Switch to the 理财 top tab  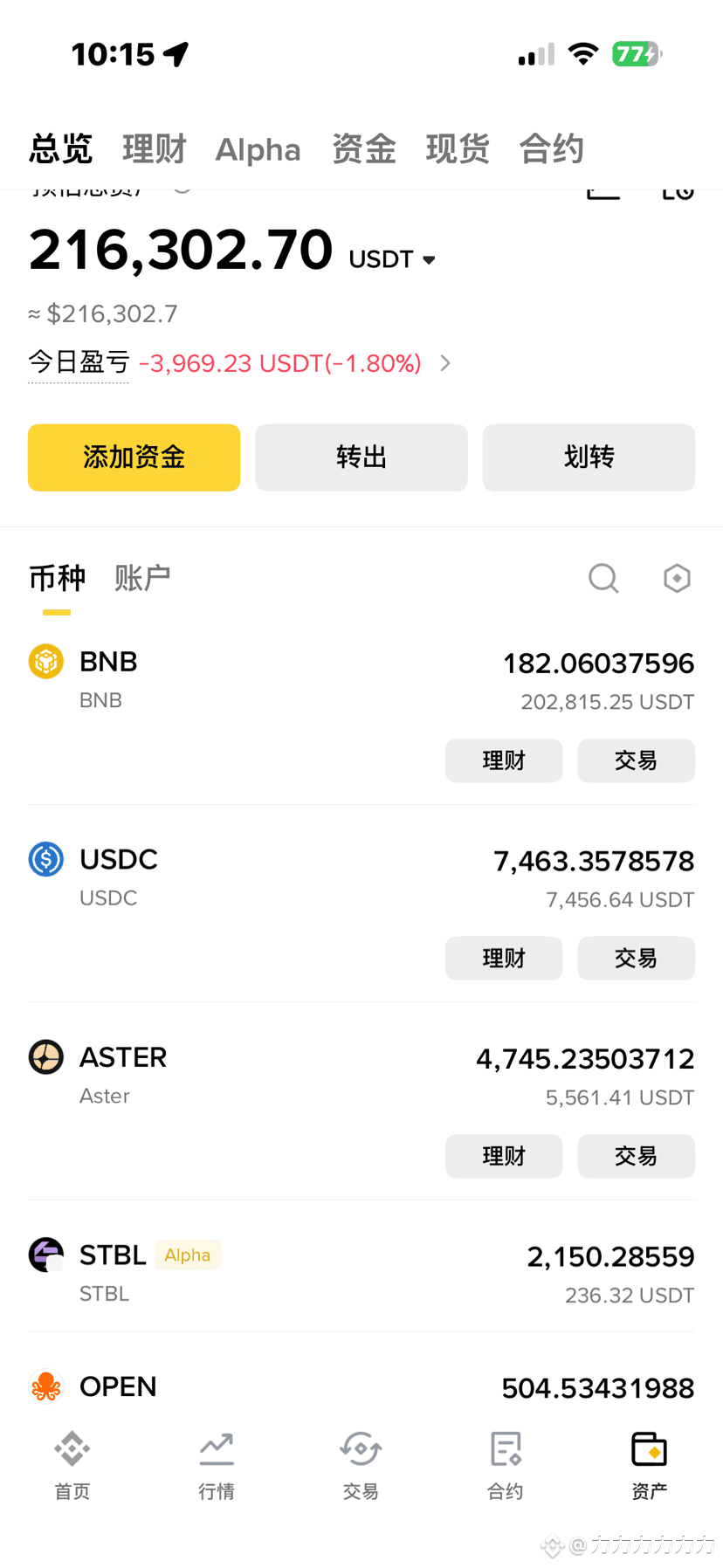[x=155, y=149]
